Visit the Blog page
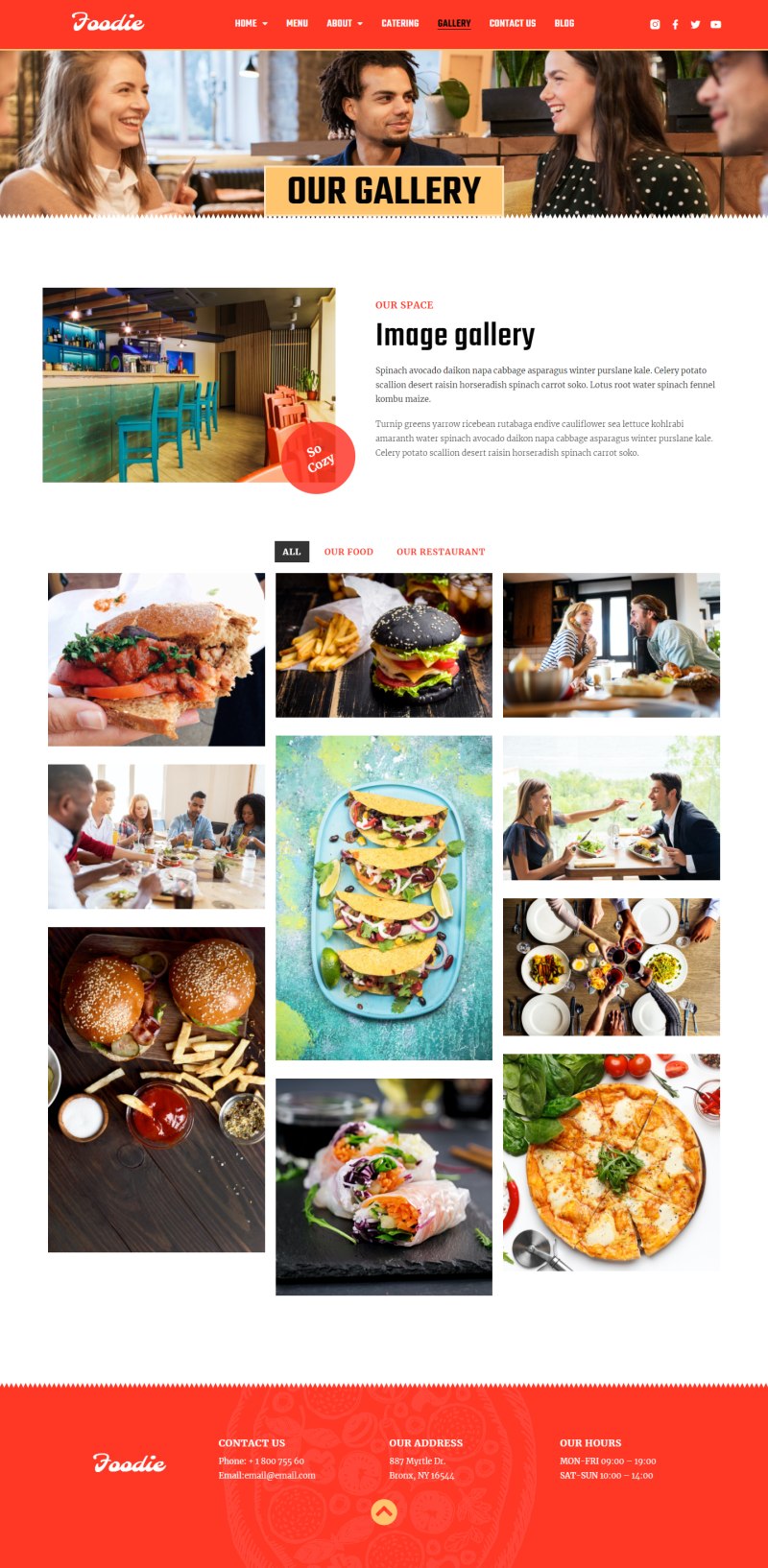The width and height of the screenshot is (768, 1568). (564, 23)
